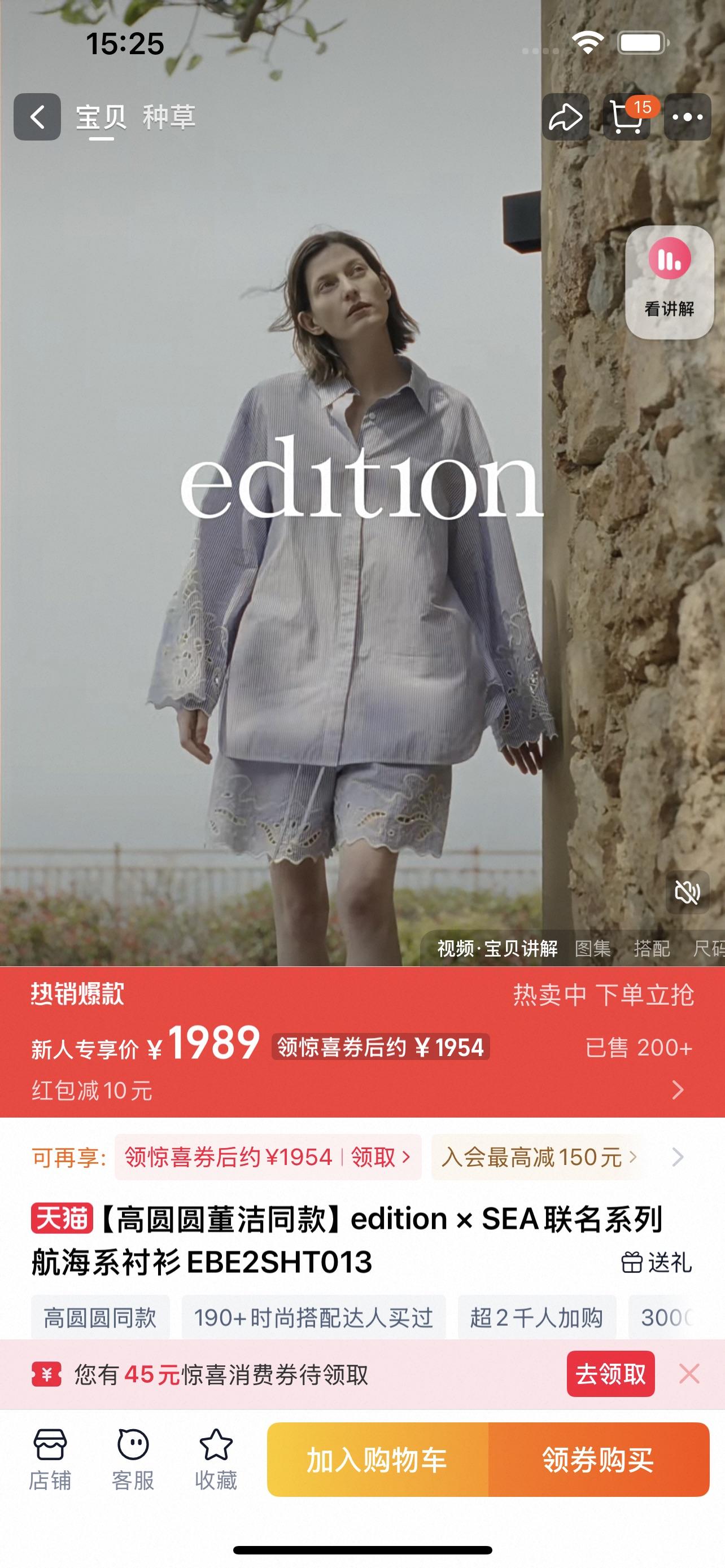The image size is (725, 1568).
Task: Tap 加入购物车 to add to cart
Action: [377, 1460]
